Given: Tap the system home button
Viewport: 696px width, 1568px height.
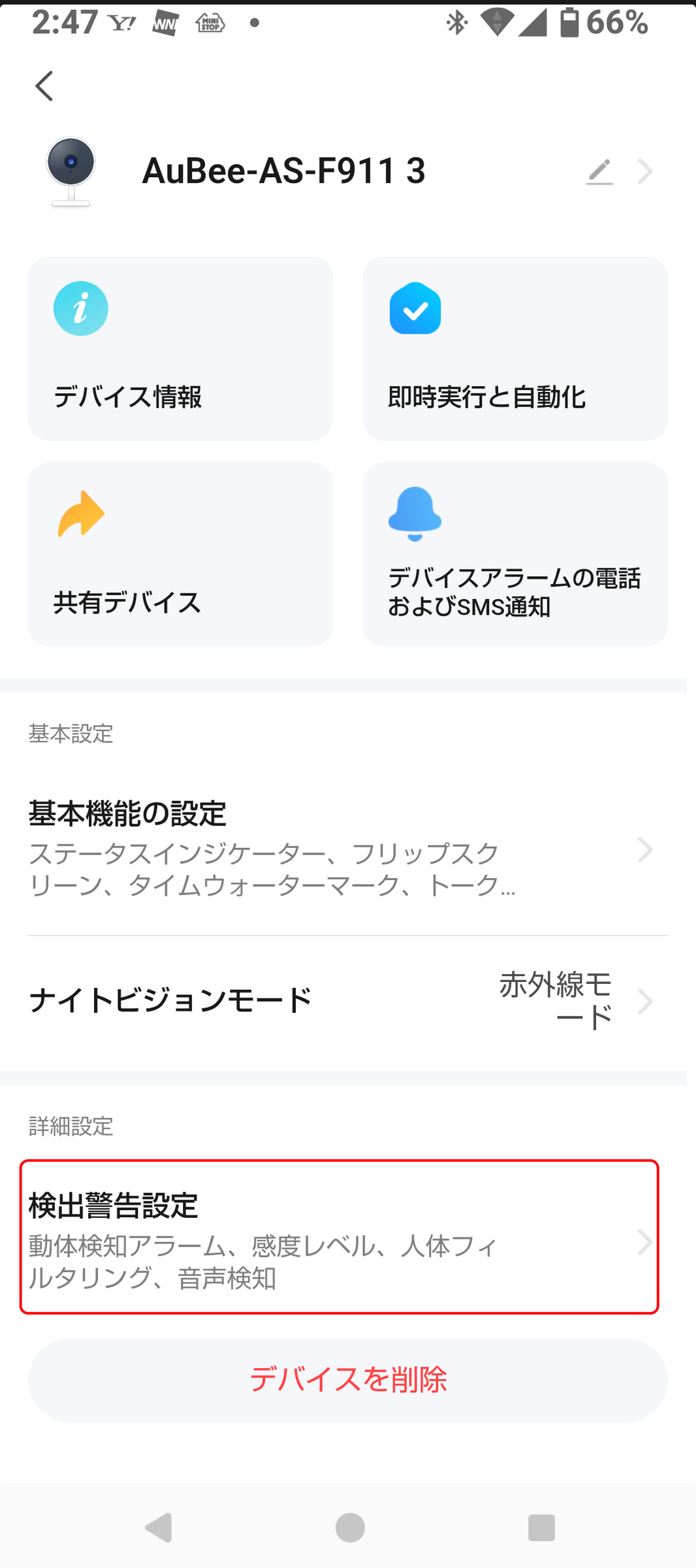Looking at the screenshot, I should 350,1527.
